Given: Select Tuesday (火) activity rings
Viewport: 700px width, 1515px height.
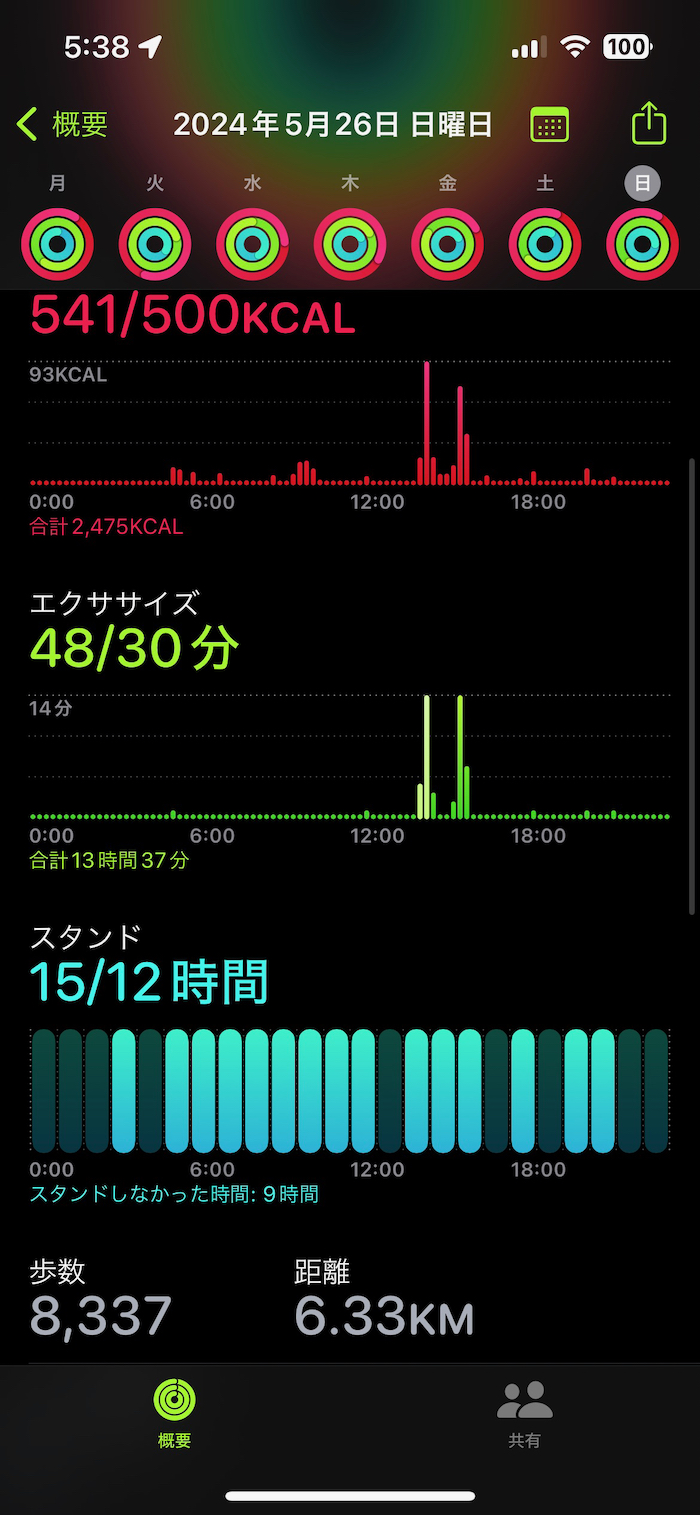Looking at the screenshot, I should (155, 243).
